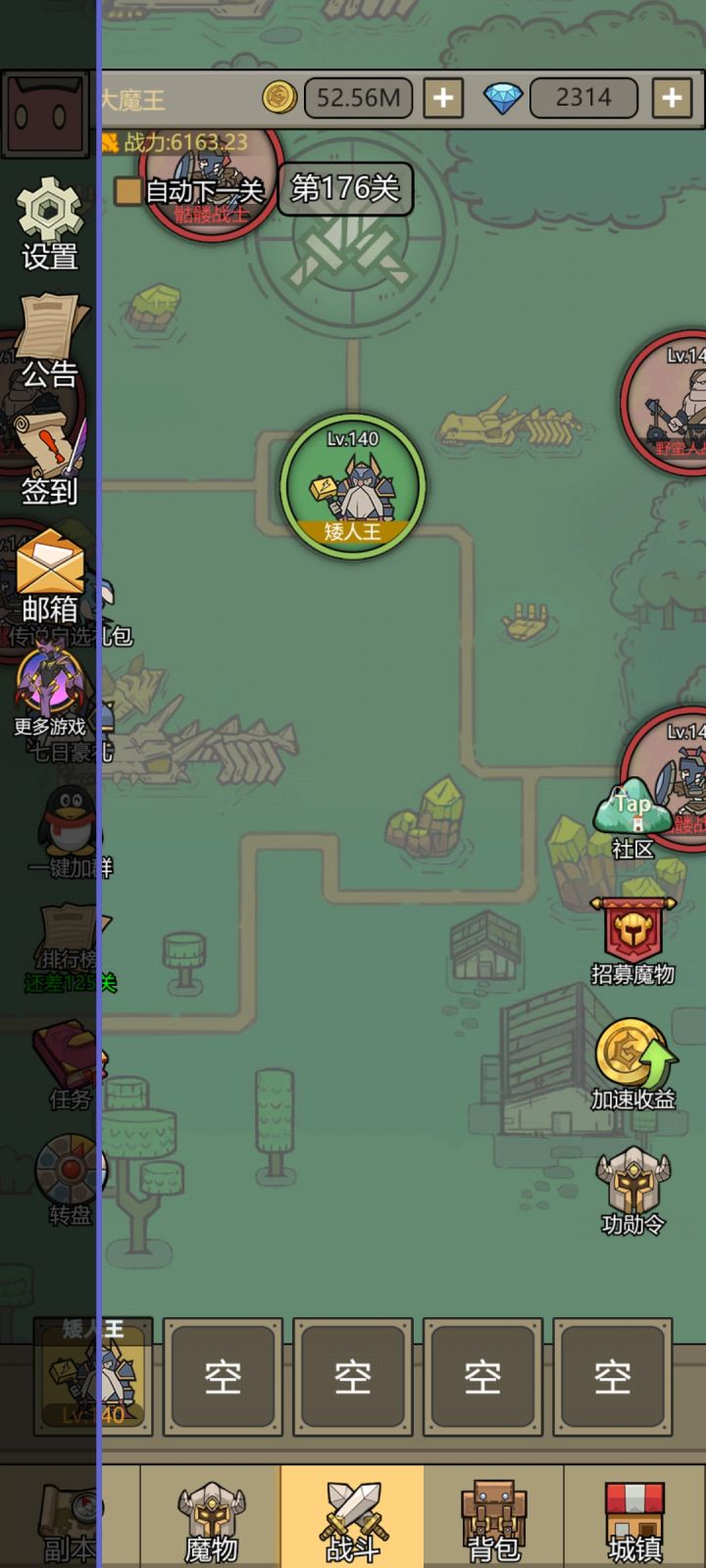Tap the plus button beside diamonds
This screenshot has width=706, height=1568.
673,98
